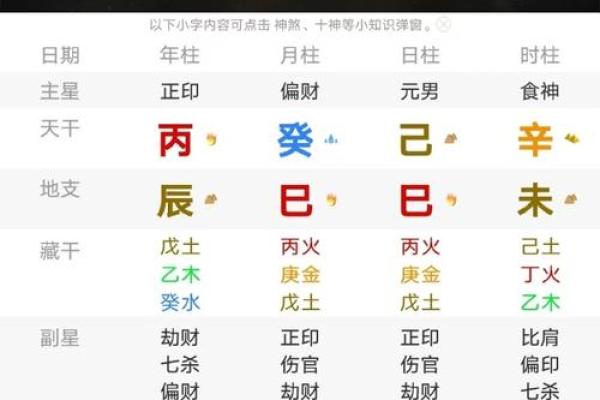Dismiss the small-text hint banner
Viewport: 600px width, 400px height.
pyautogui.click(x=443, y=24)
